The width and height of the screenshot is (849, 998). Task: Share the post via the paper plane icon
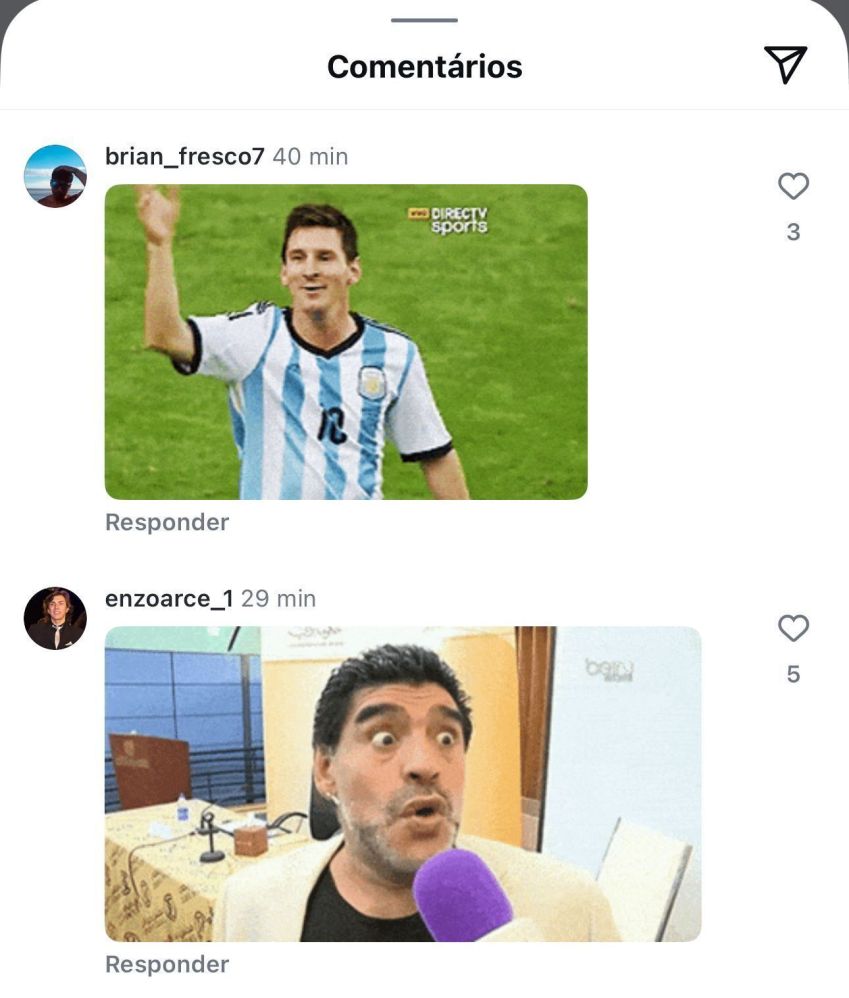click(x=785, y=65)
